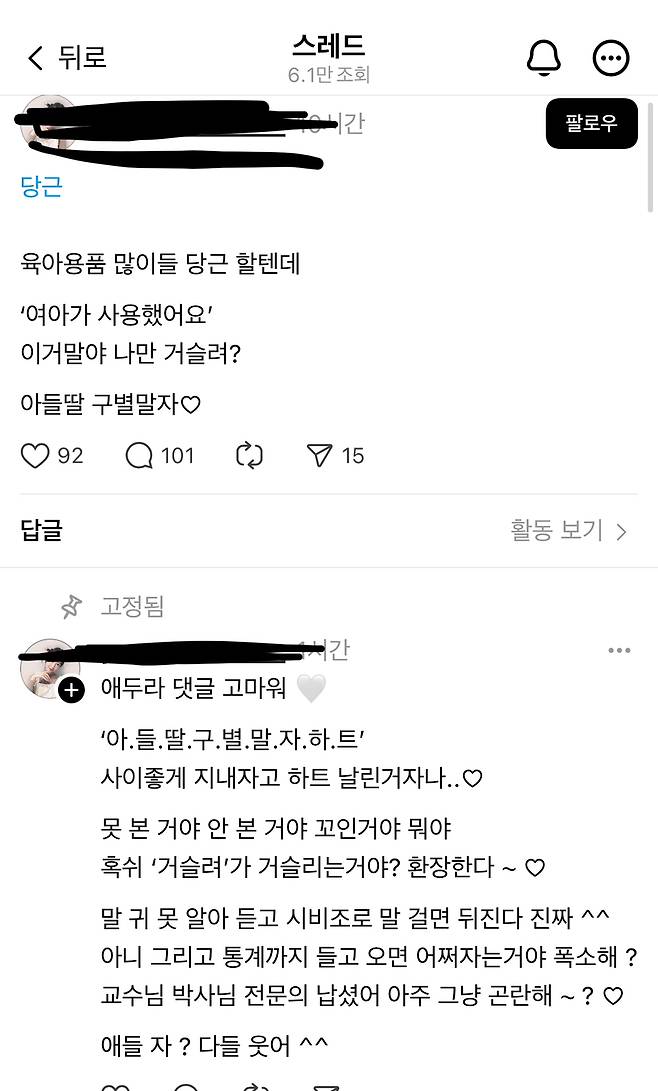Open comments on the main post

(140, 456)
